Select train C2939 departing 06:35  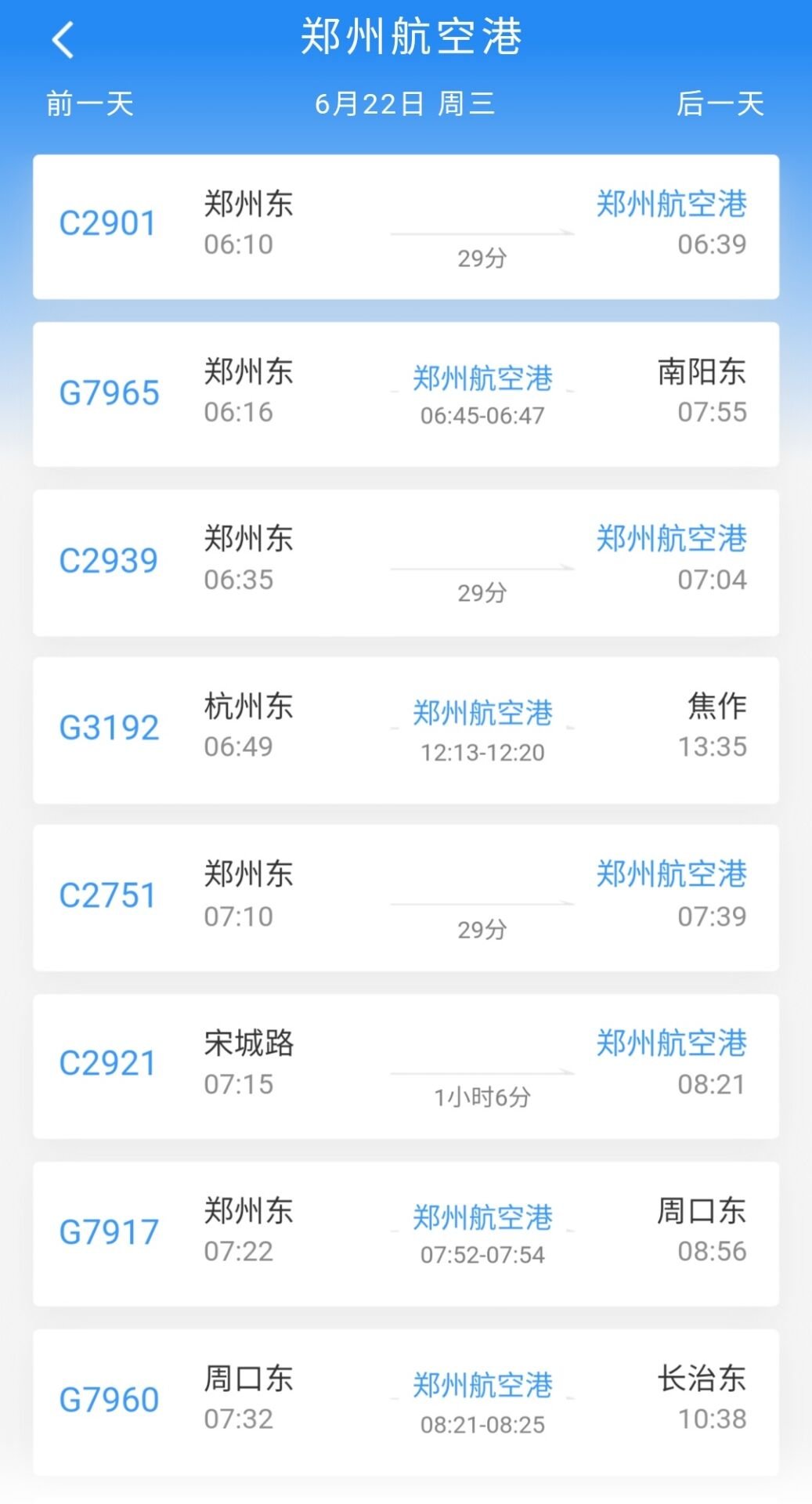406,562
